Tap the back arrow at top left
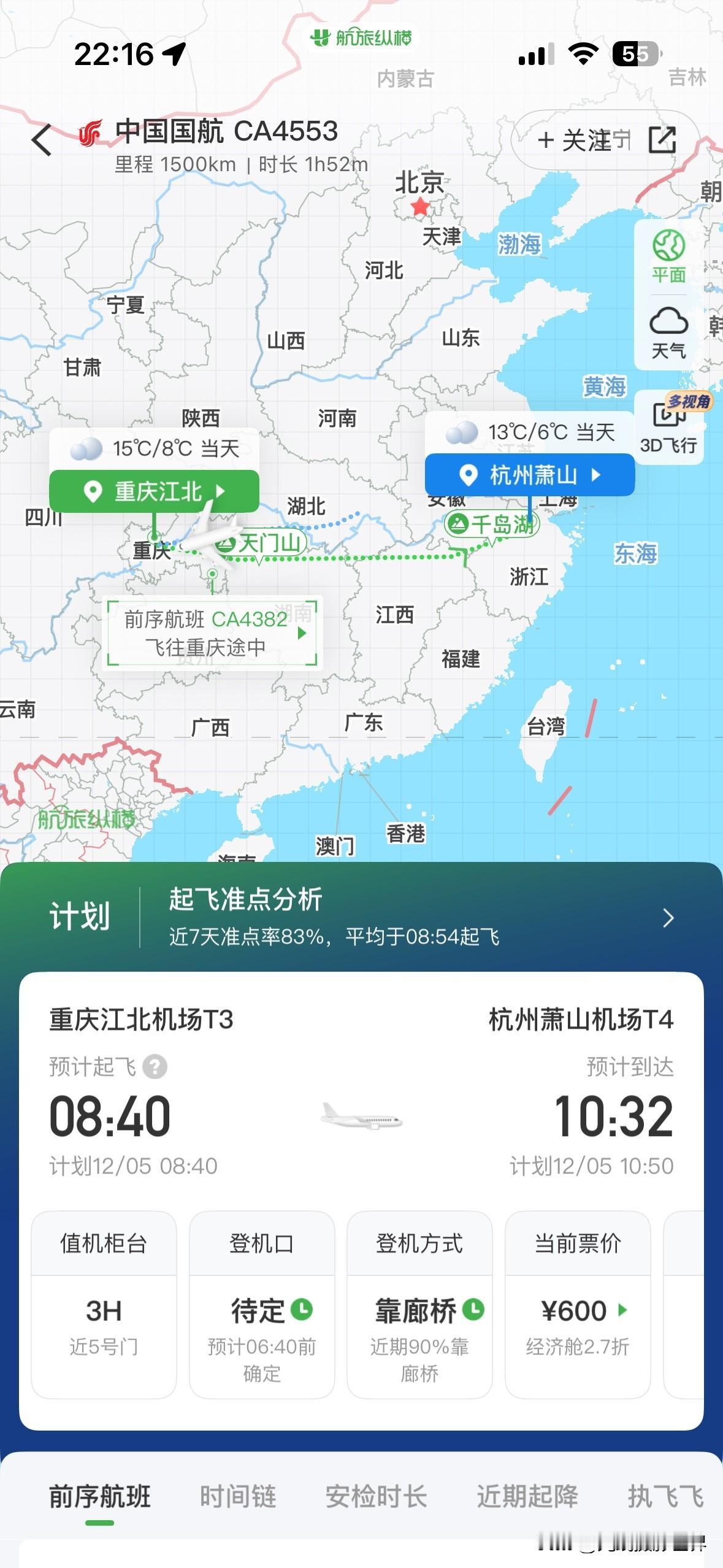This screenshot has height=1568, width=723. point(40,140)
